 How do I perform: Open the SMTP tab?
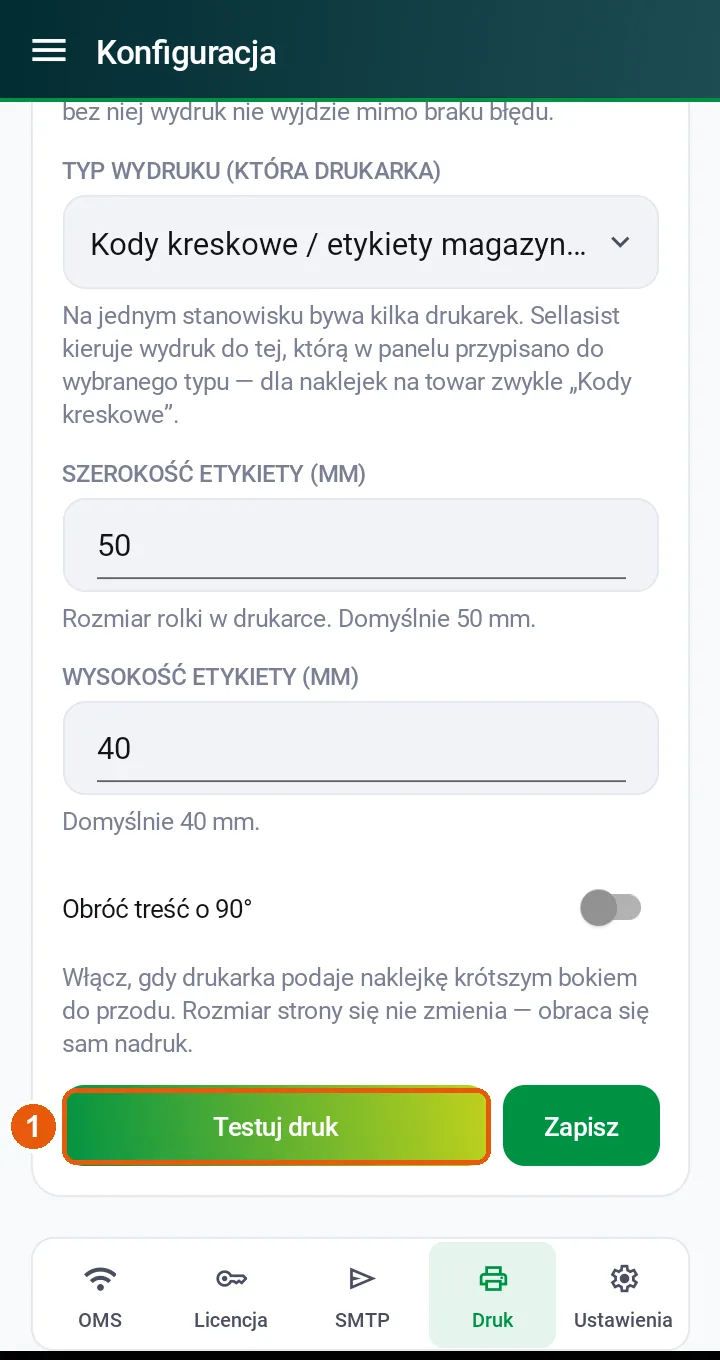click(362, 1296)
